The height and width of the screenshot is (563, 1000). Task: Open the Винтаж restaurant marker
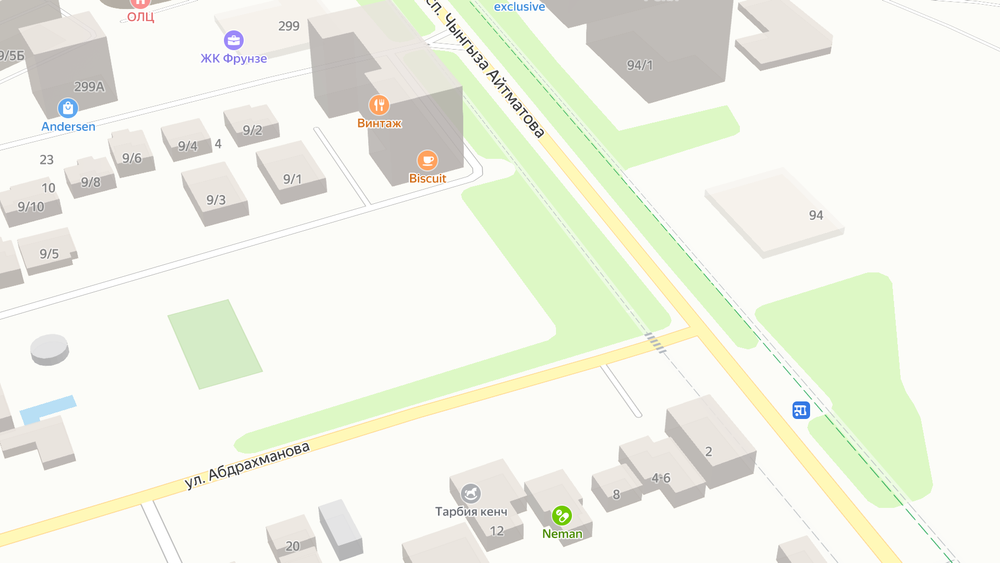pyautogui.click(x=379, y=105)
